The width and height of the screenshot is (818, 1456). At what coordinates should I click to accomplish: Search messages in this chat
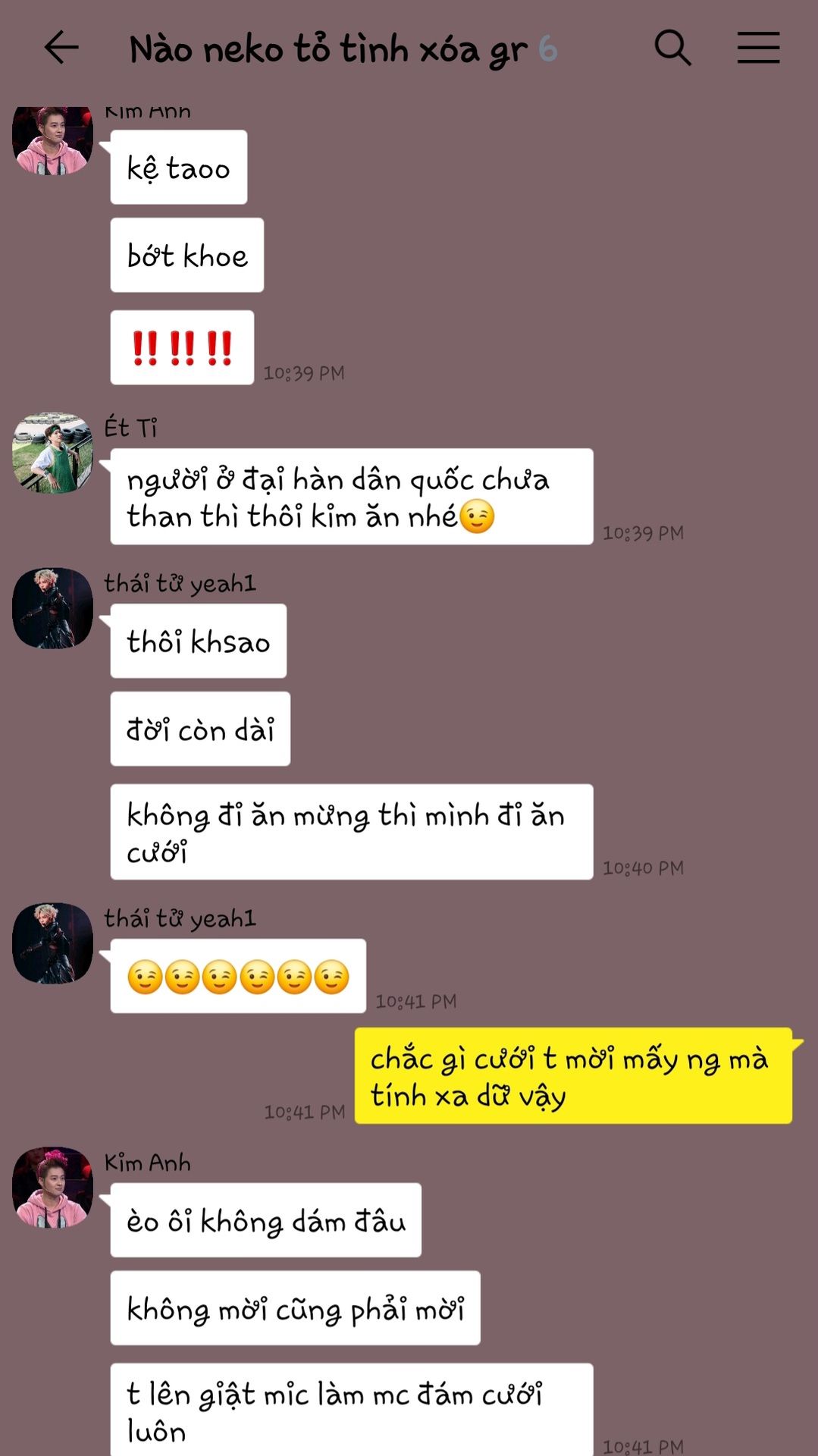[672, 48]
